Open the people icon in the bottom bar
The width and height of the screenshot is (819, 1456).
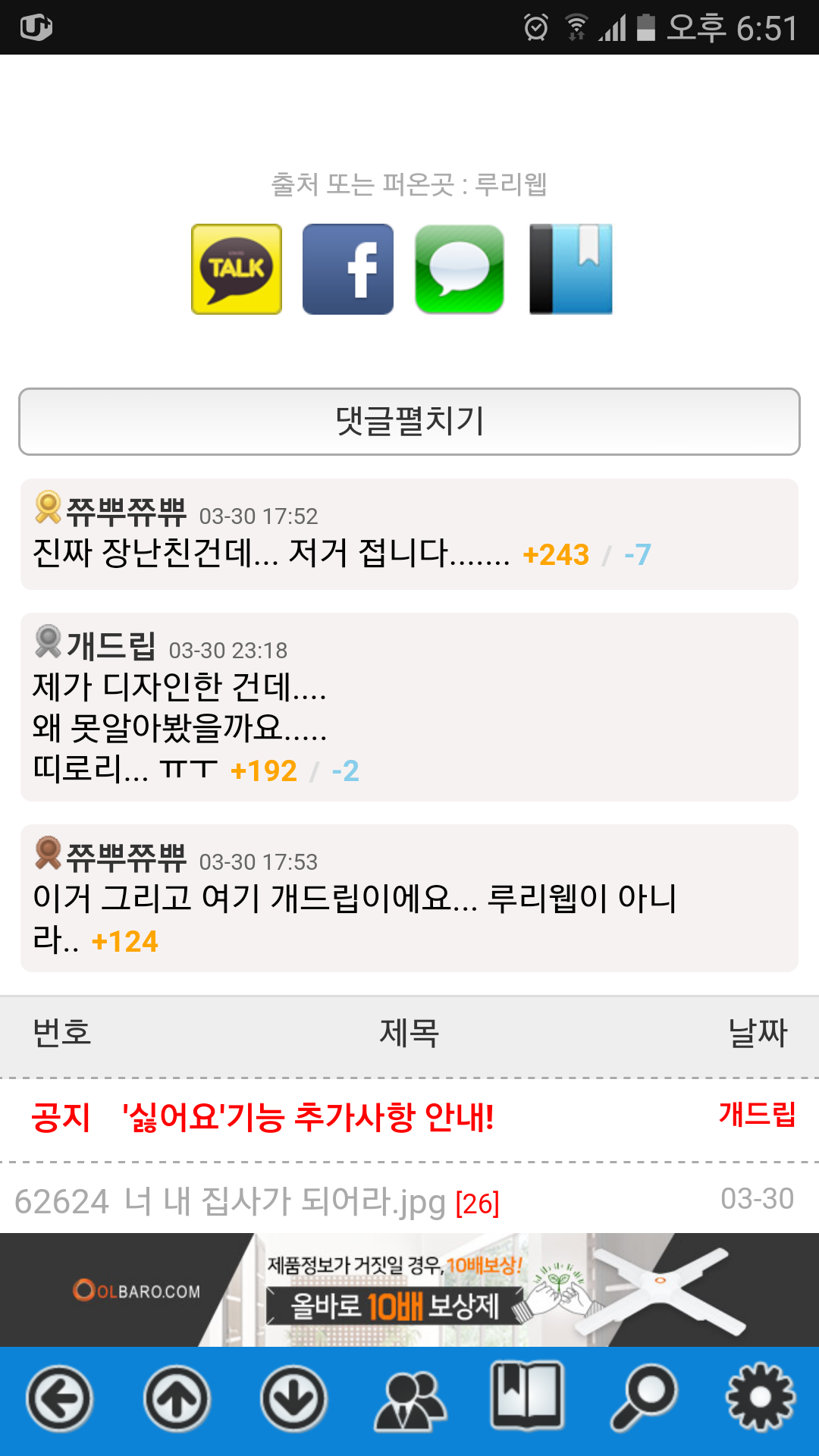(410, 1400)
